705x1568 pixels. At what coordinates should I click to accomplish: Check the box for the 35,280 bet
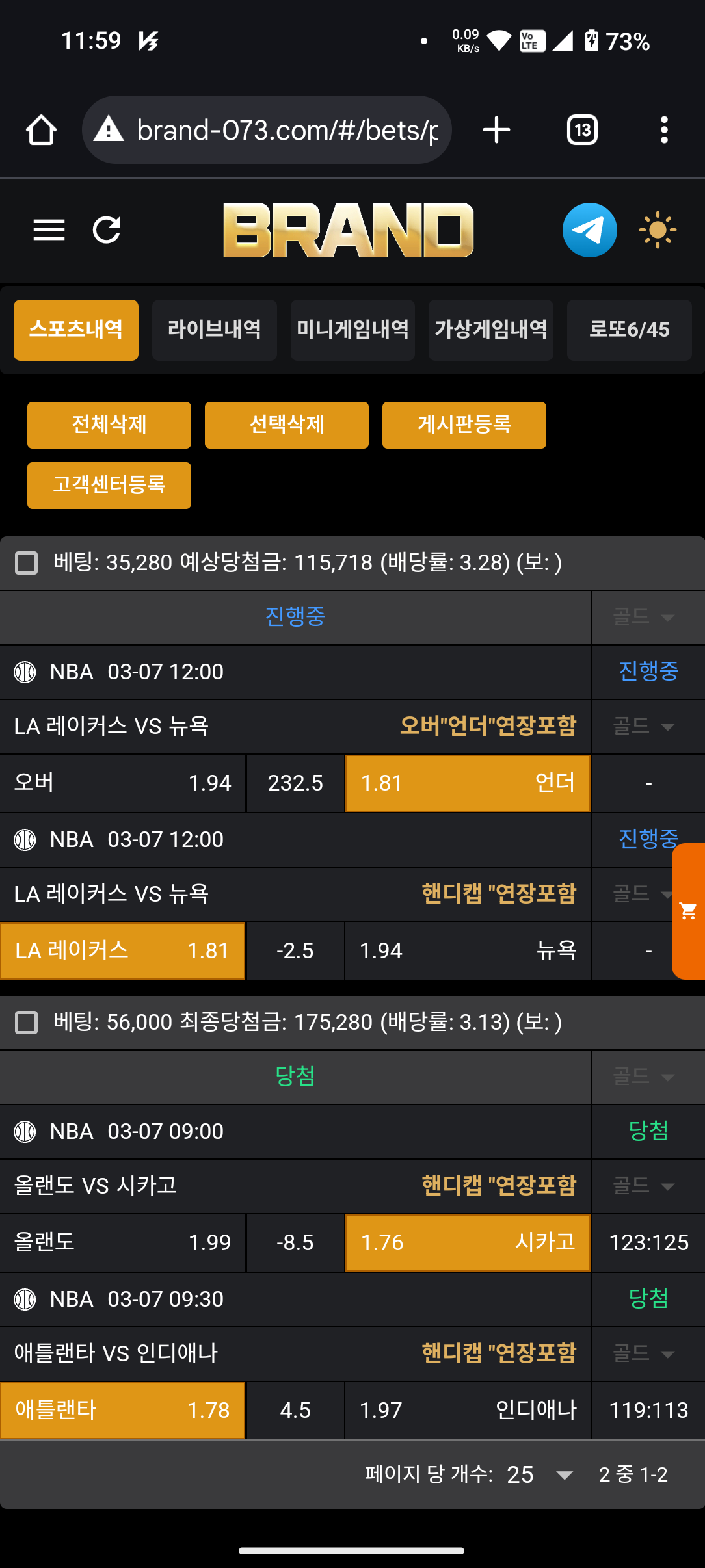[27, 563]
